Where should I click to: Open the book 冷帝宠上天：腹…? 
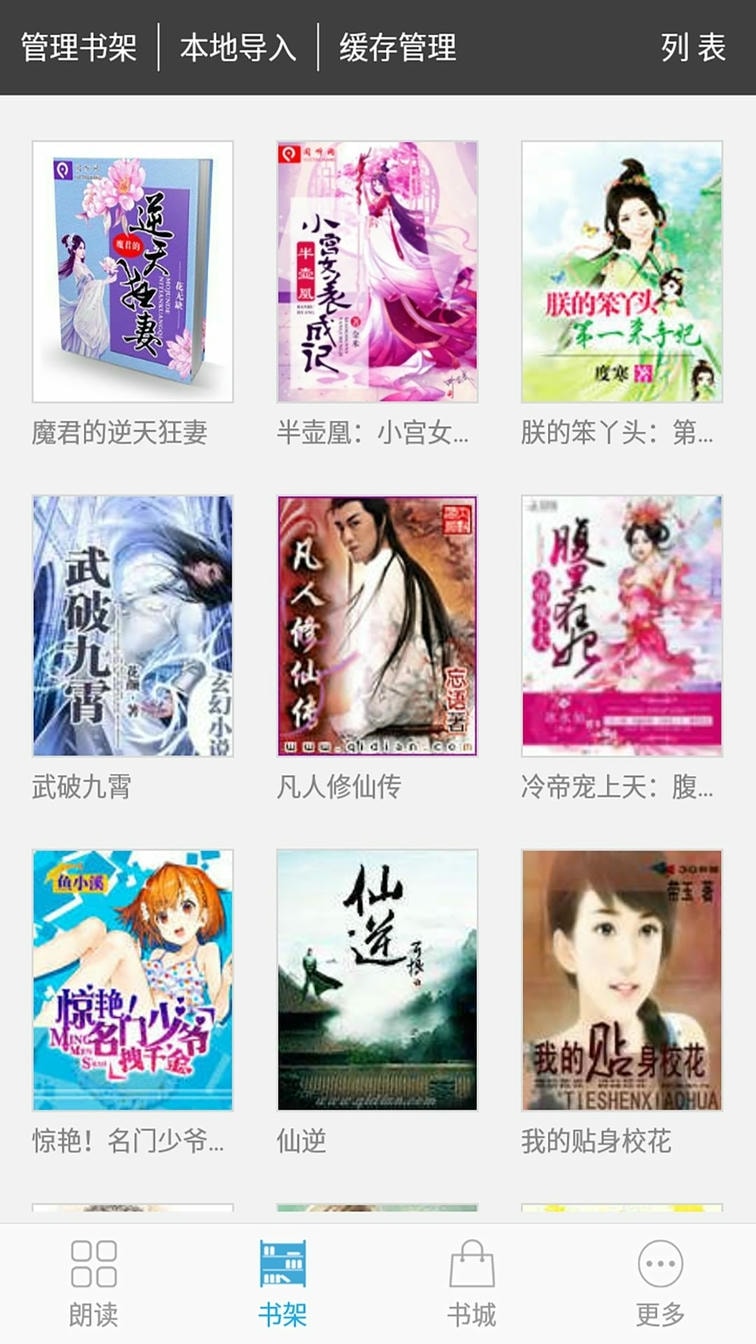click(x=621, y=626)
